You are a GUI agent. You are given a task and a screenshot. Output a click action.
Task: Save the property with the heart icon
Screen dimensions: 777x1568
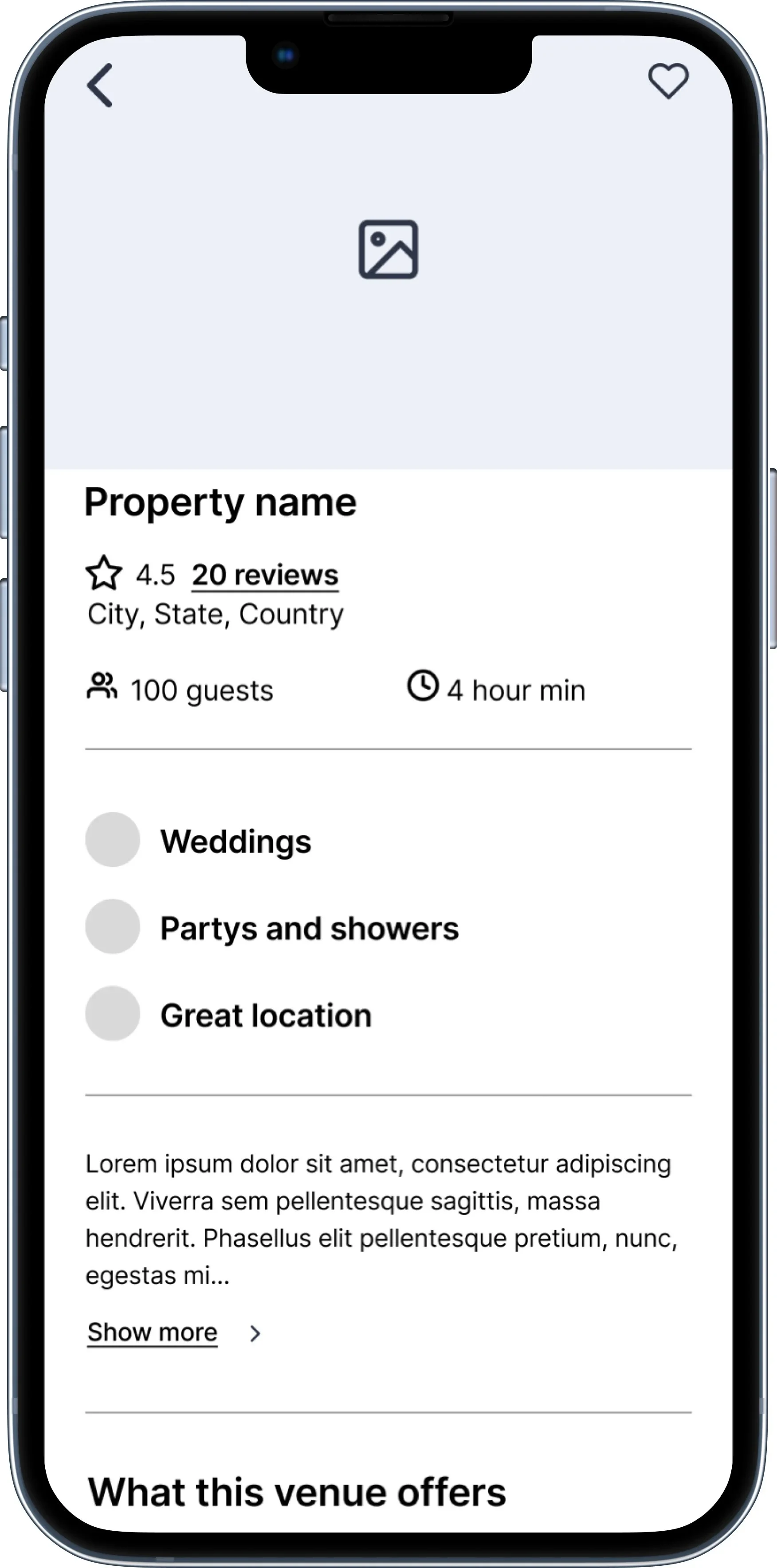click(668, 81)
